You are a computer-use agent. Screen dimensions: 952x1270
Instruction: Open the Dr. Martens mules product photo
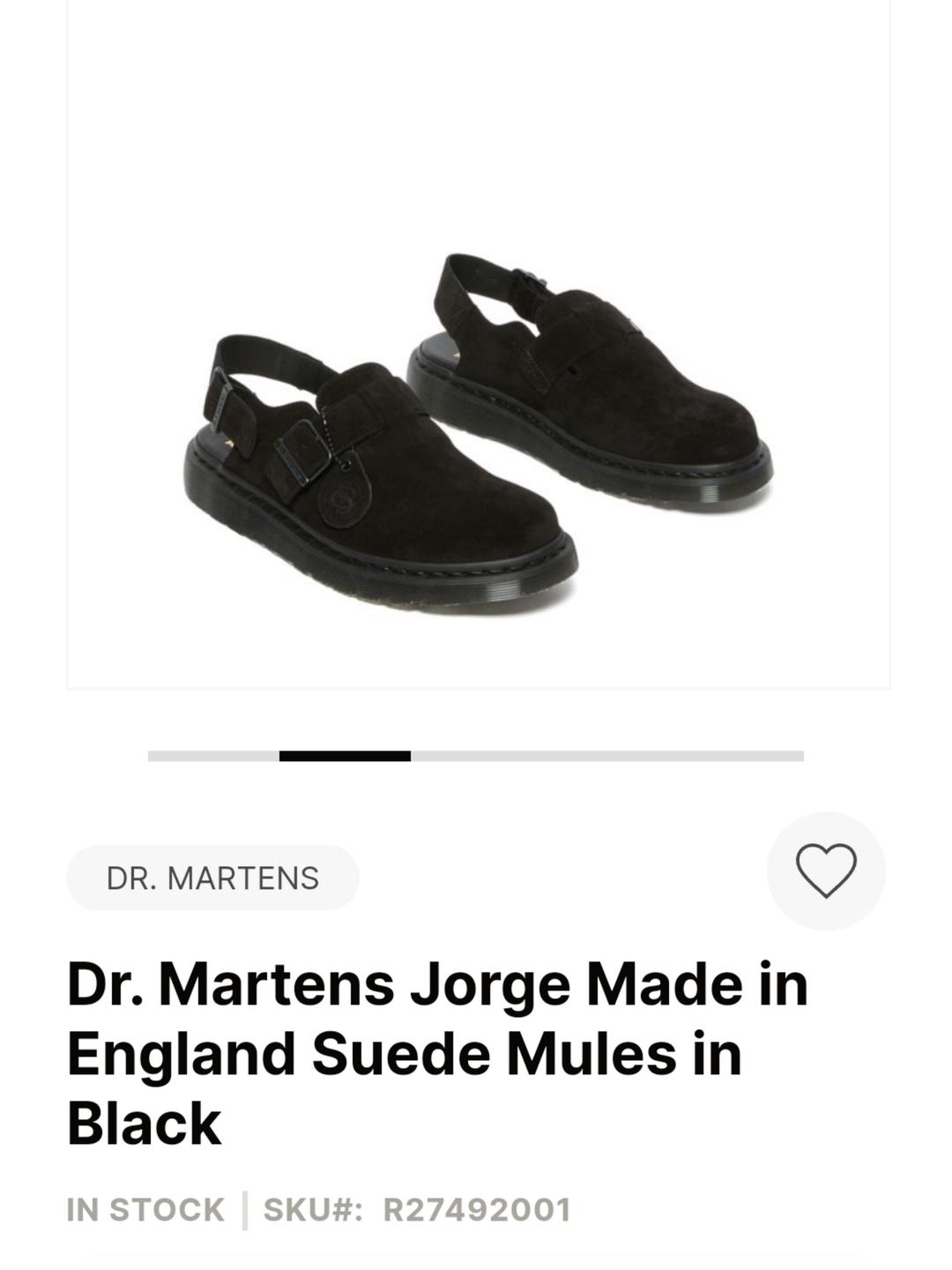pyautogui.click(x=479, y=344)
